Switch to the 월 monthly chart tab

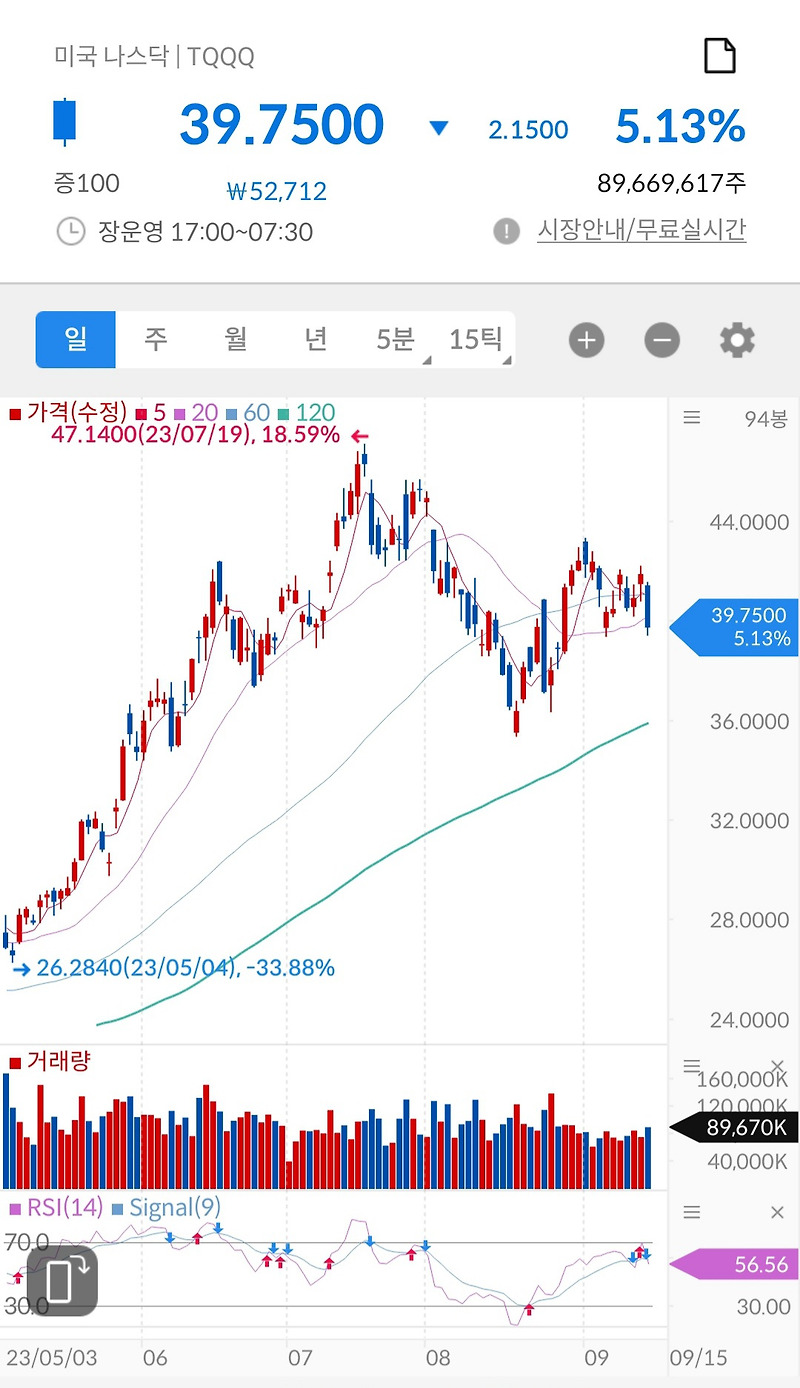click(x=236, y=340)
